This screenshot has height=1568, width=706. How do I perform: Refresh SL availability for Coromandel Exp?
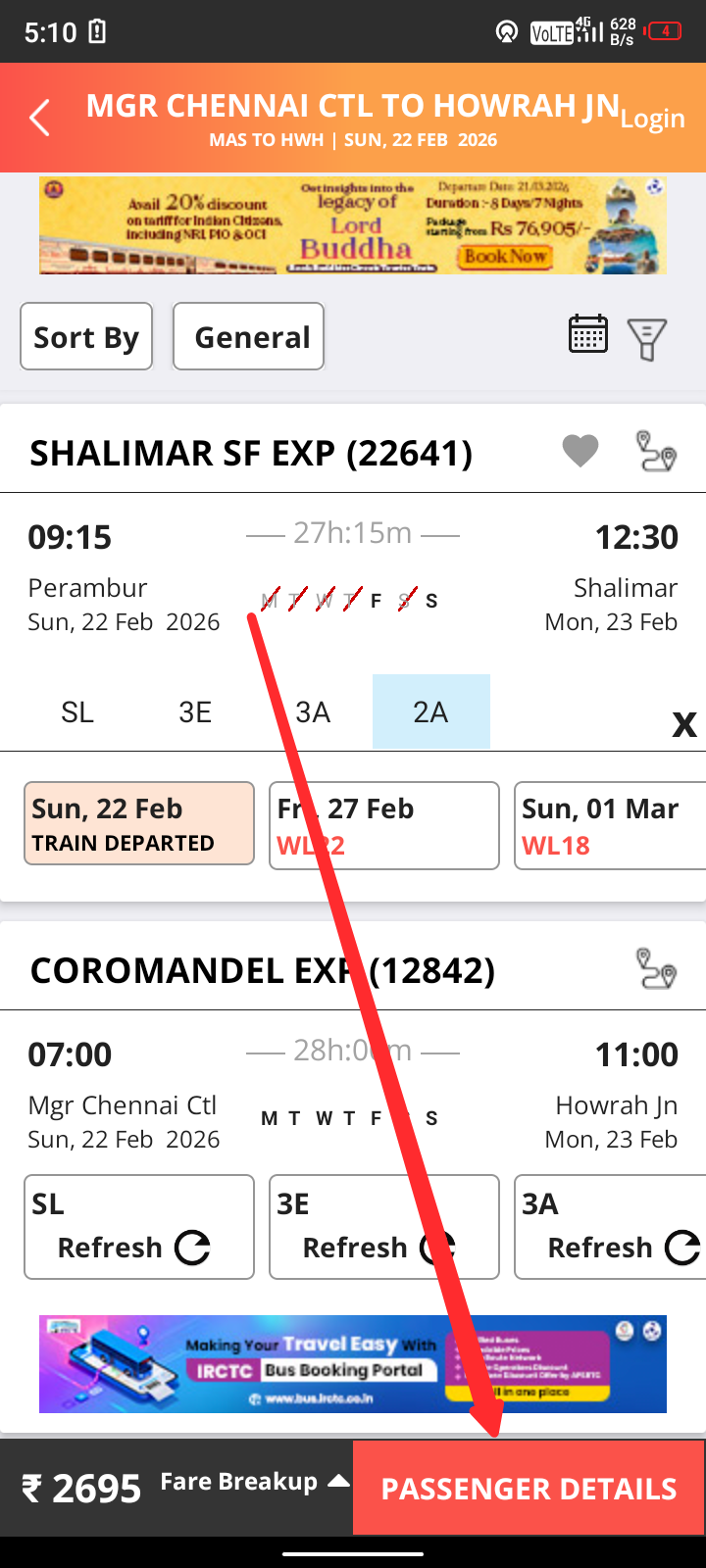click(138, 1227)
